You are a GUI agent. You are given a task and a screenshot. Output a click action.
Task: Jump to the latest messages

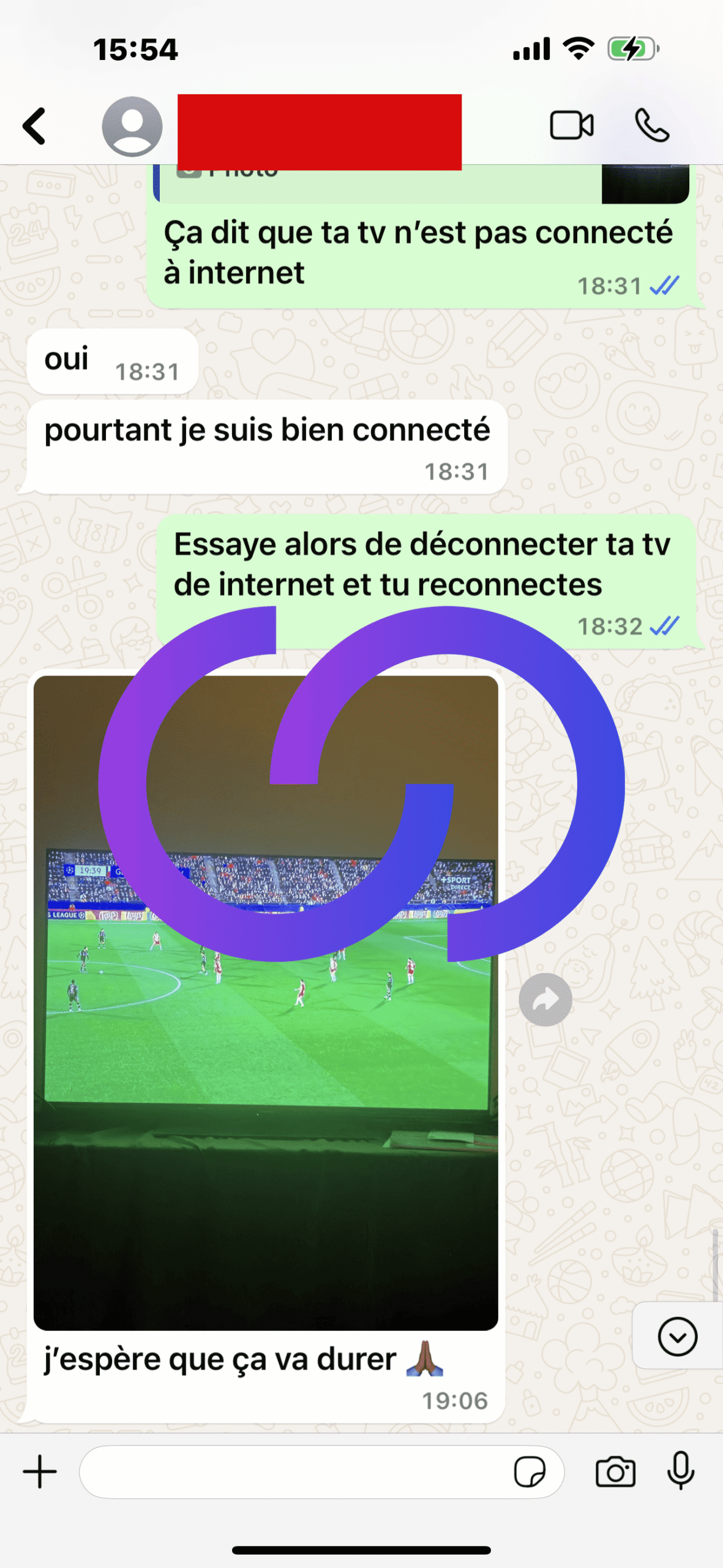[677, 1336]
